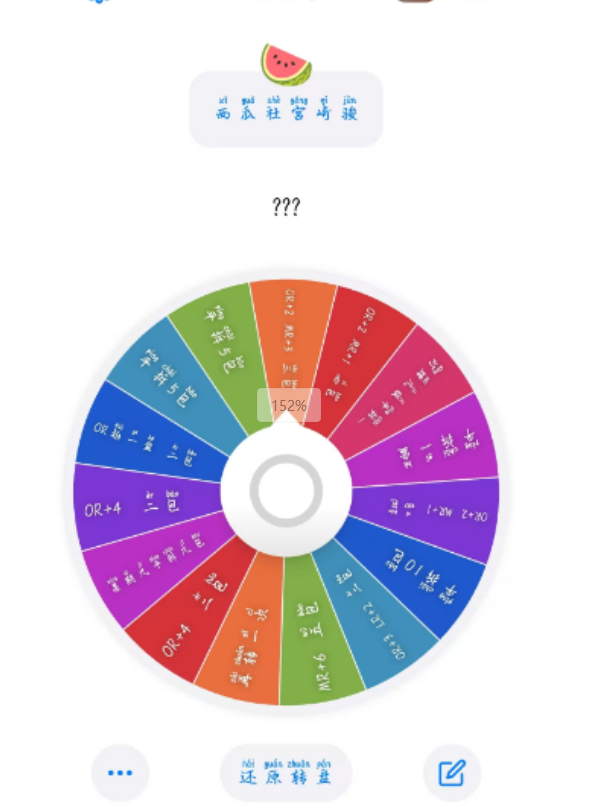Image resolution: width=605 pixels, height=812 pixels.
Task: Edit the wheel with the pencil icon
Action: tap(452, 773)
